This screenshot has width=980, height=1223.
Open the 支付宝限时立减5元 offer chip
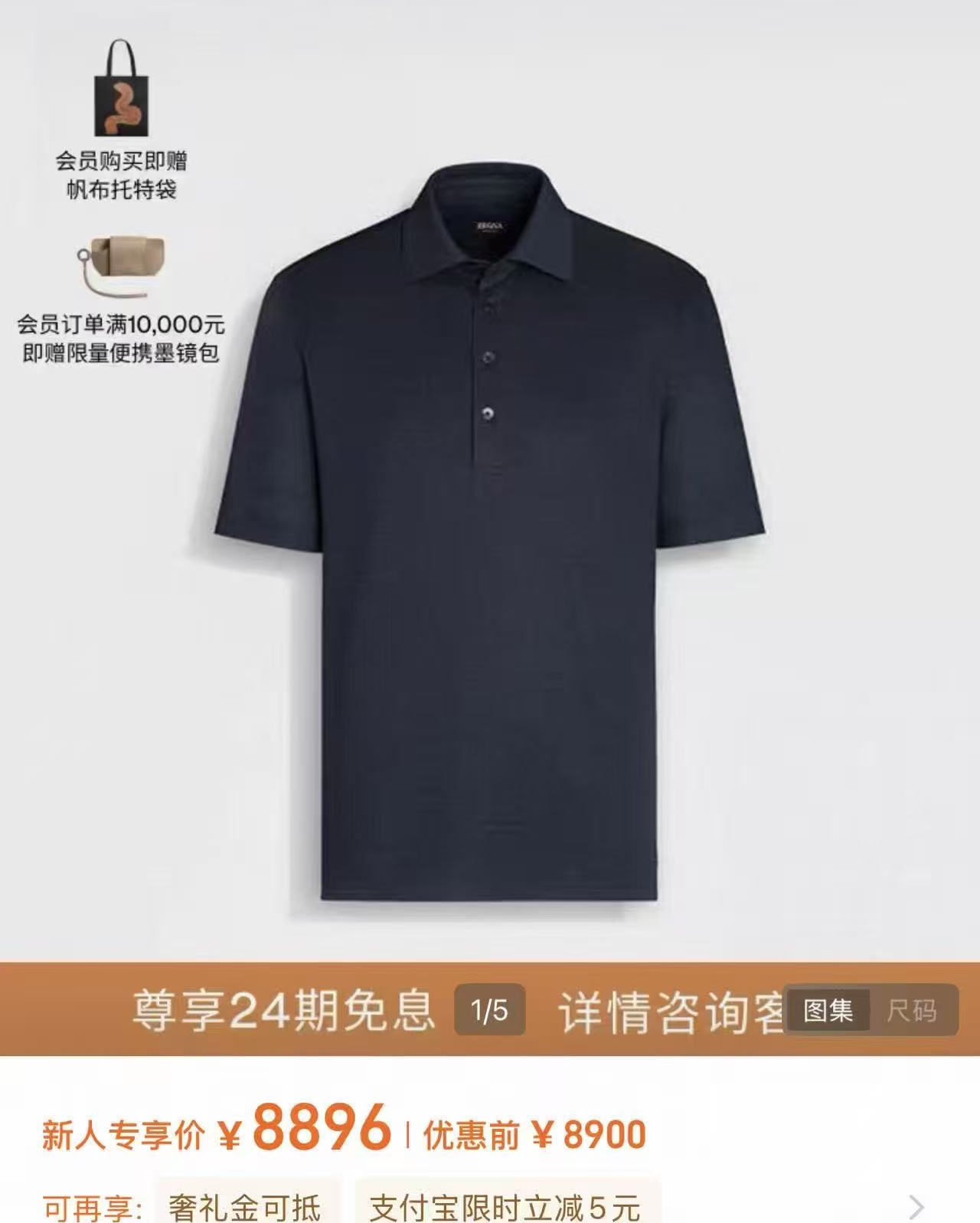tap(505, 1205)
